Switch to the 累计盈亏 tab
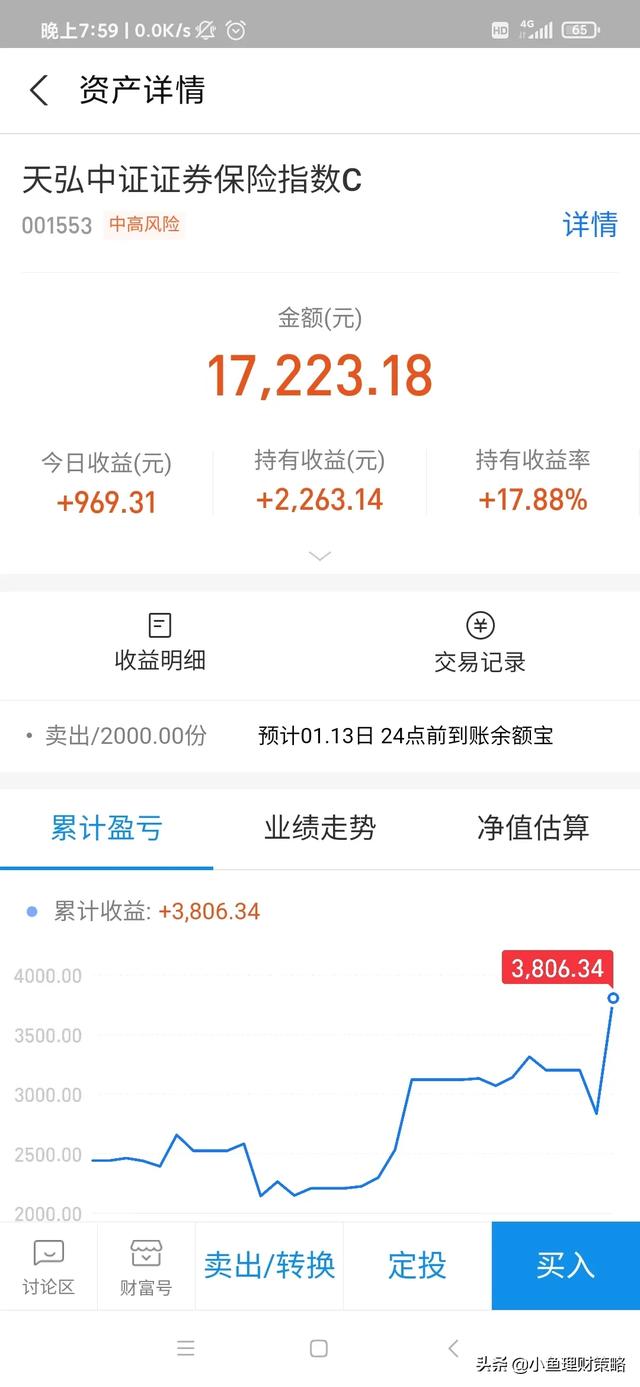The image size is (640, 1387). point(106,828)
